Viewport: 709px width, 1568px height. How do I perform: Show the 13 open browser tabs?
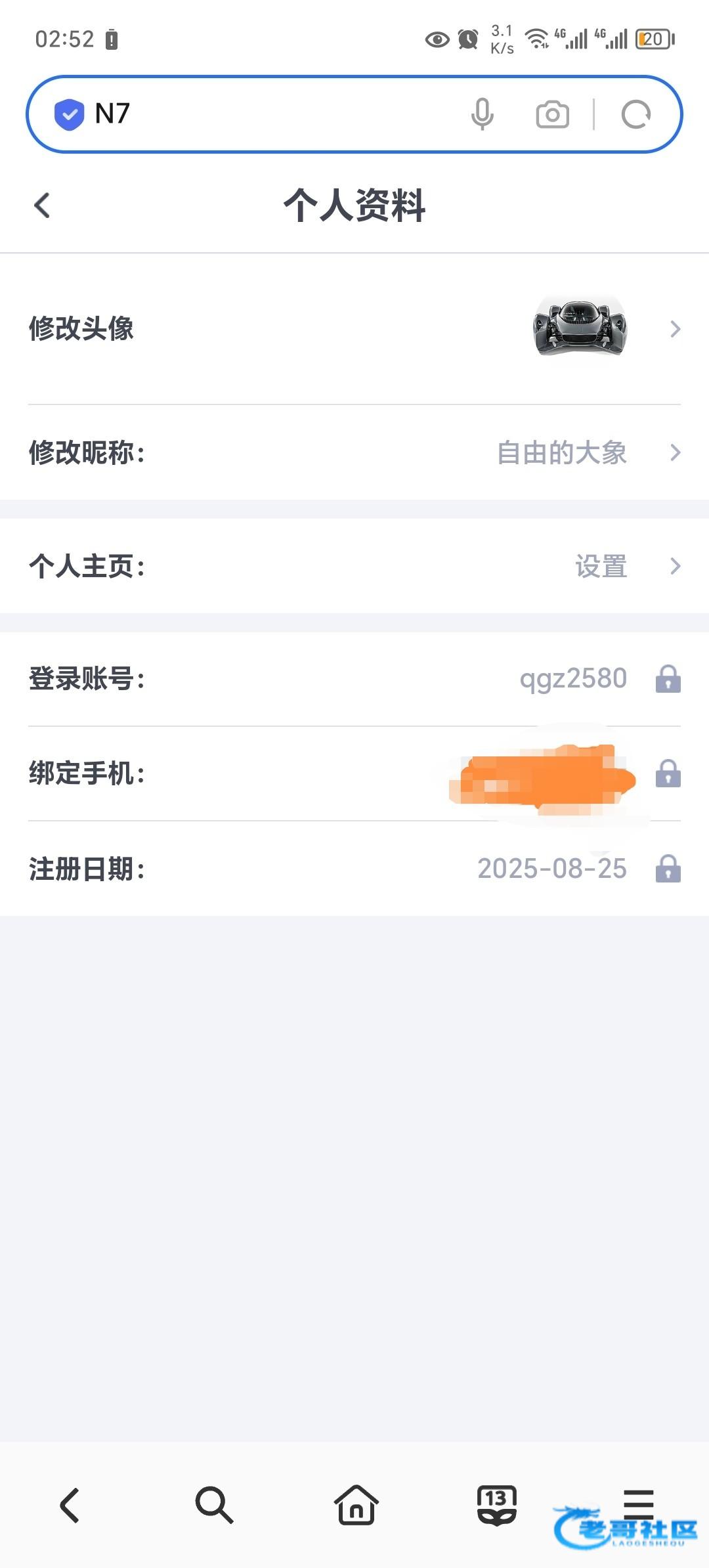pyautogui.click(x=497, y=1504)
